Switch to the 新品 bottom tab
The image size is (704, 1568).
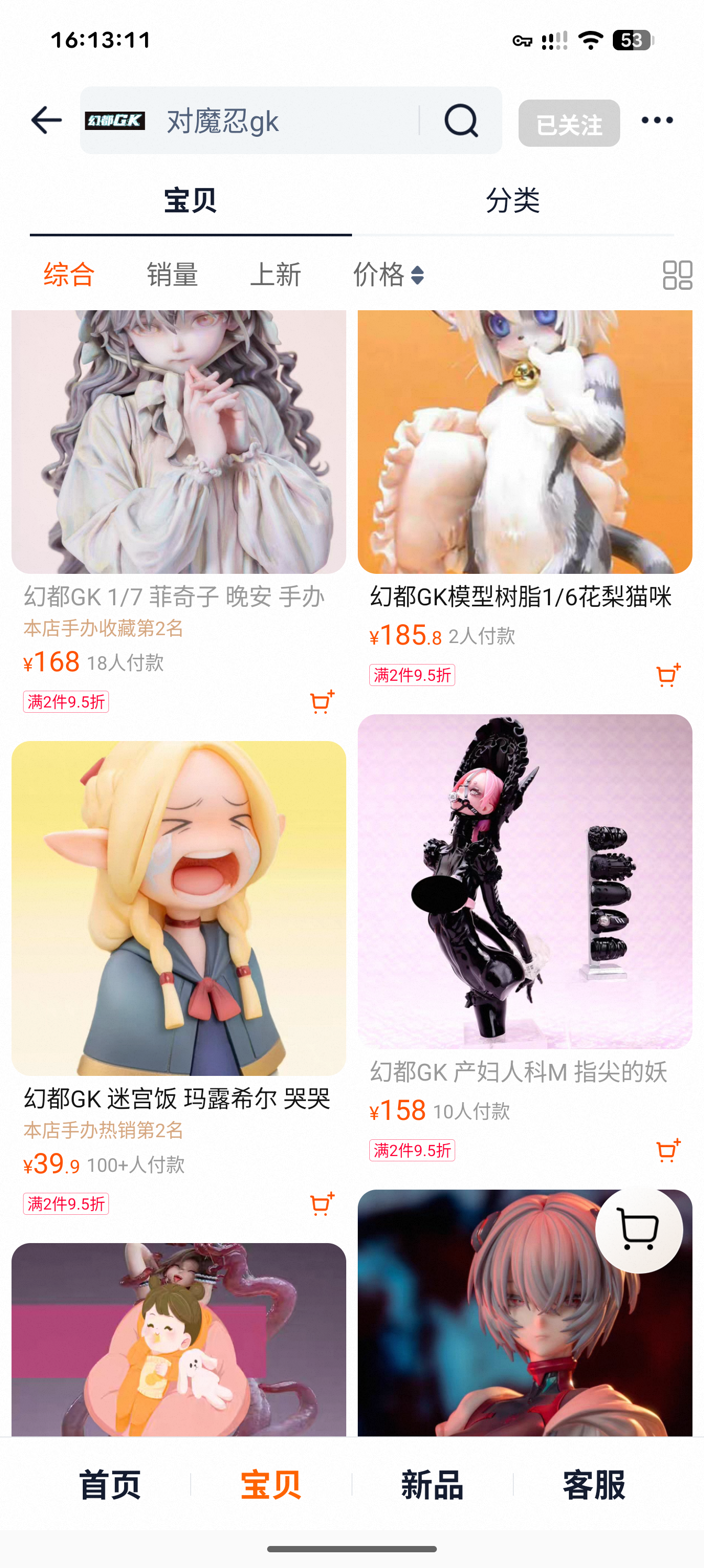click(432, 1485)
